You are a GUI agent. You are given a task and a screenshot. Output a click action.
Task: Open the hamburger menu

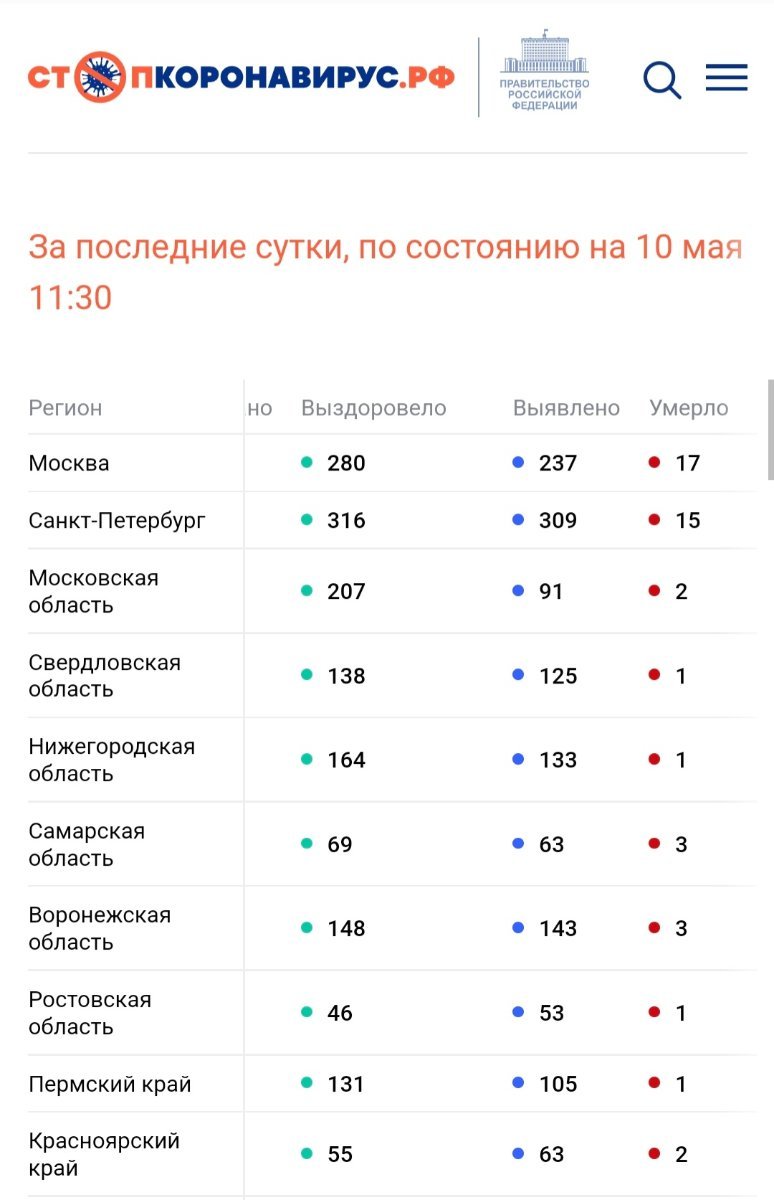726,78
